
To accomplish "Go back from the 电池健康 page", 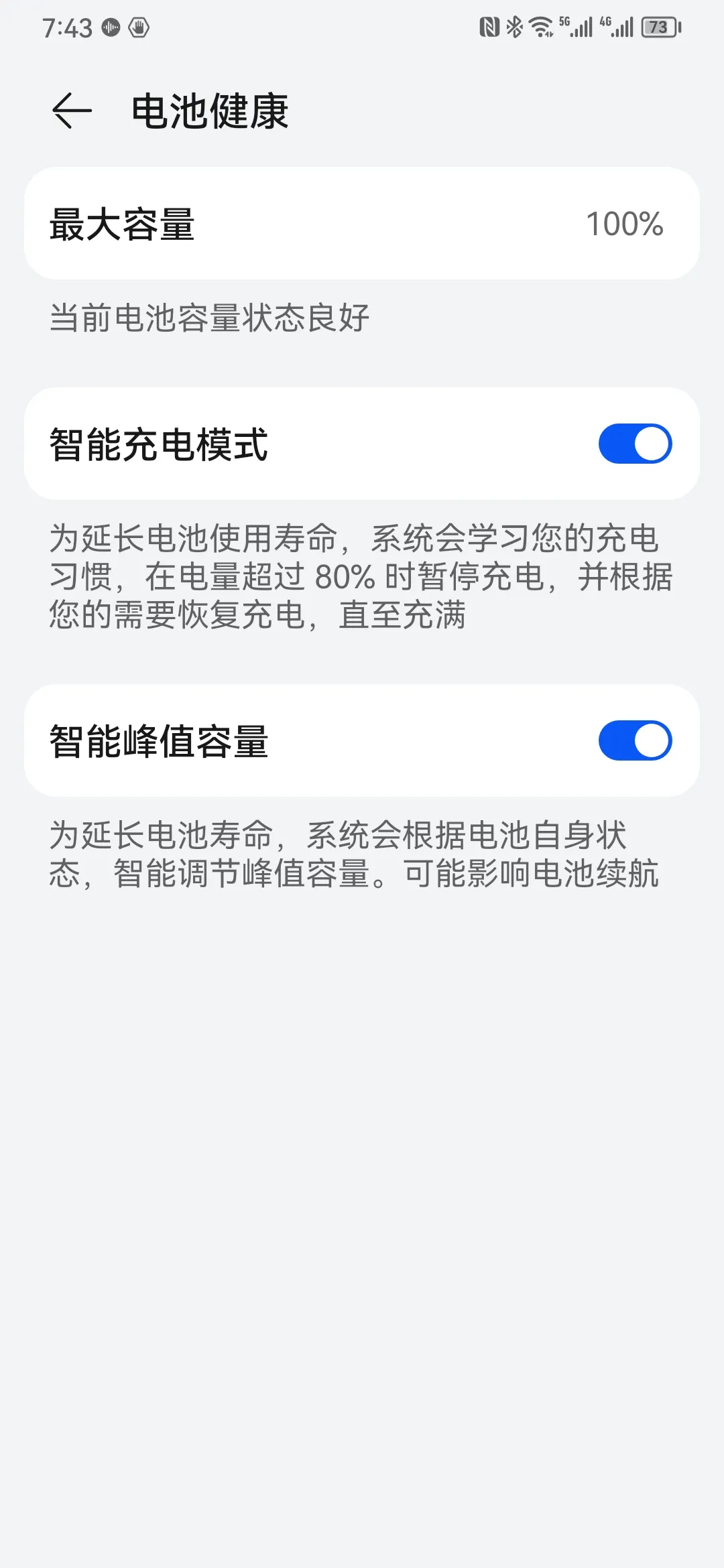I will tap(72, 111).
